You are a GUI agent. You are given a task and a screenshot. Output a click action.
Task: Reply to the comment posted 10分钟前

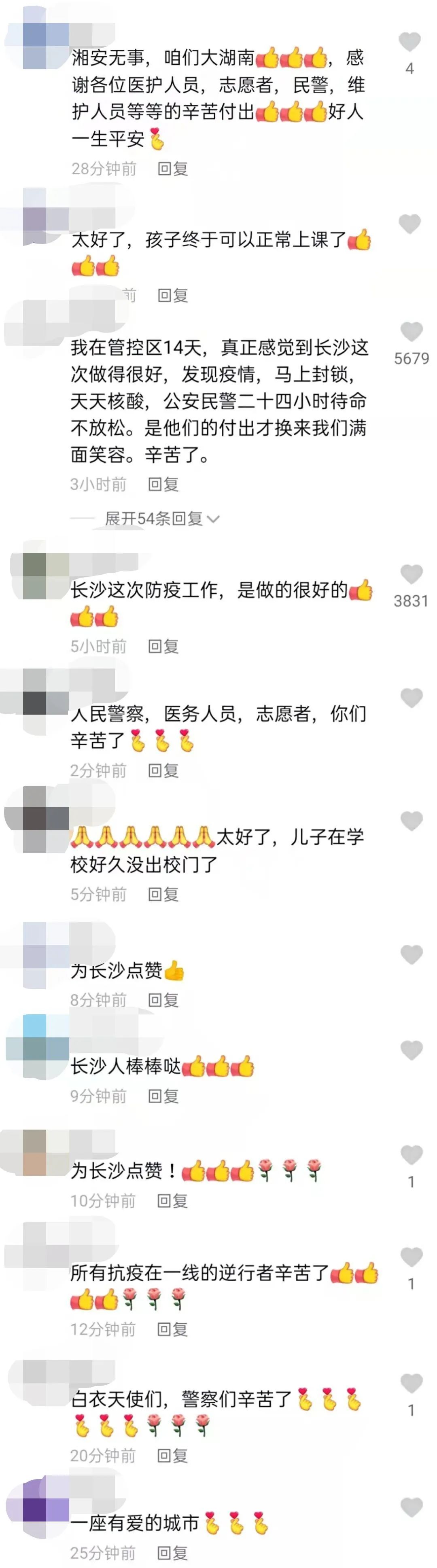(x=172, y=1201)
